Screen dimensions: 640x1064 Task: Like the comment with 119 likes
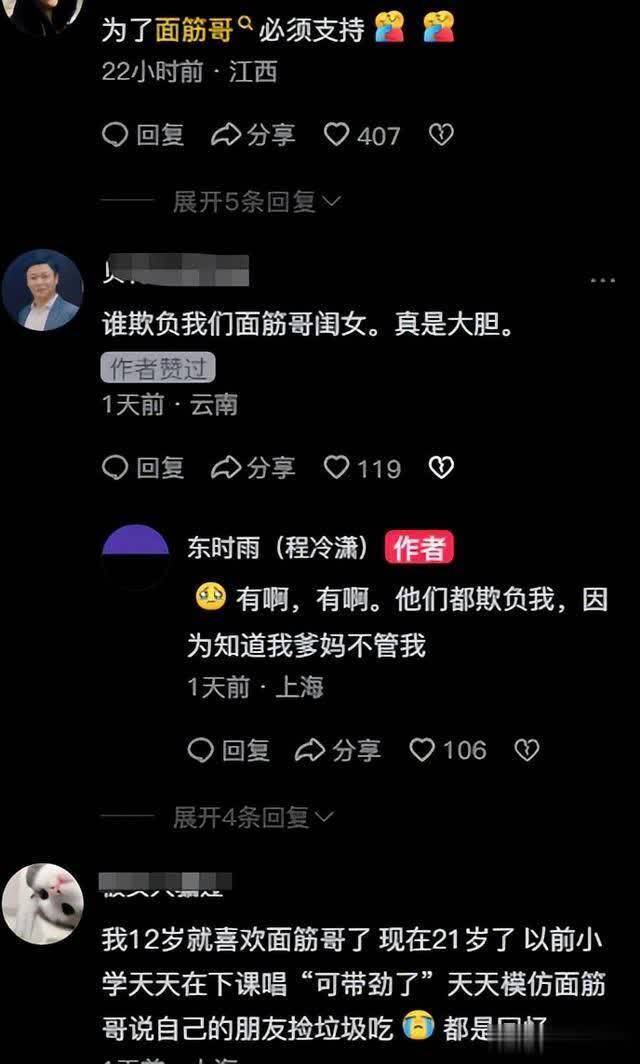(x=362, y=467)
